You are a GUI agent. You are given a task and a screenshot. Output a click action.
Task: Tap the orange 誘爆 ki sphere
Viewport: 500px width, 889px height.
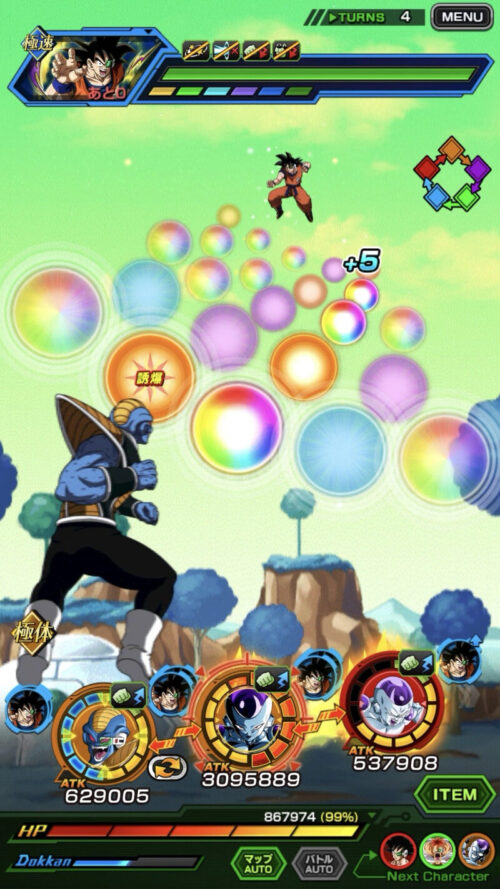tap(150, 377)
